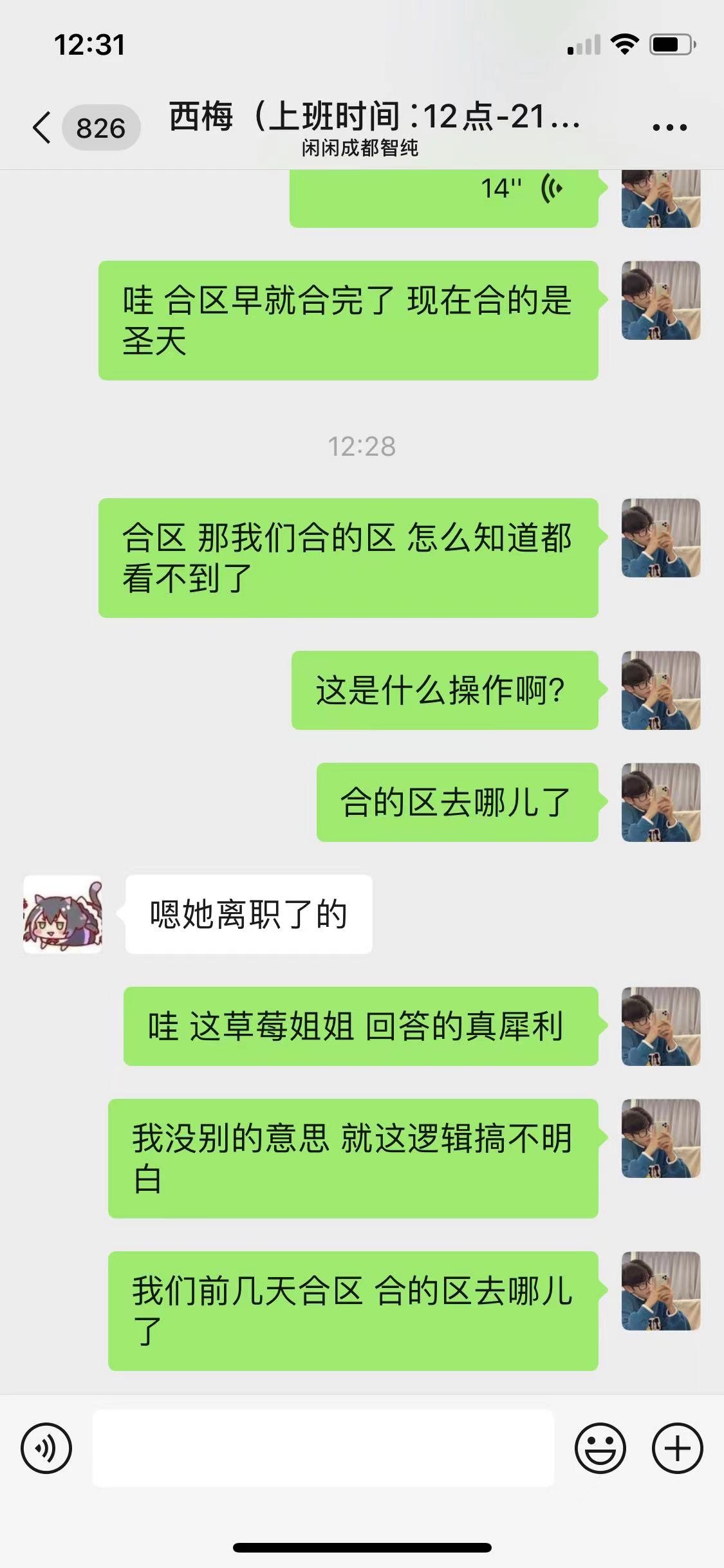Open the emoji sticker panel
Viewport: 724px width, 1568px height.
600,1449
